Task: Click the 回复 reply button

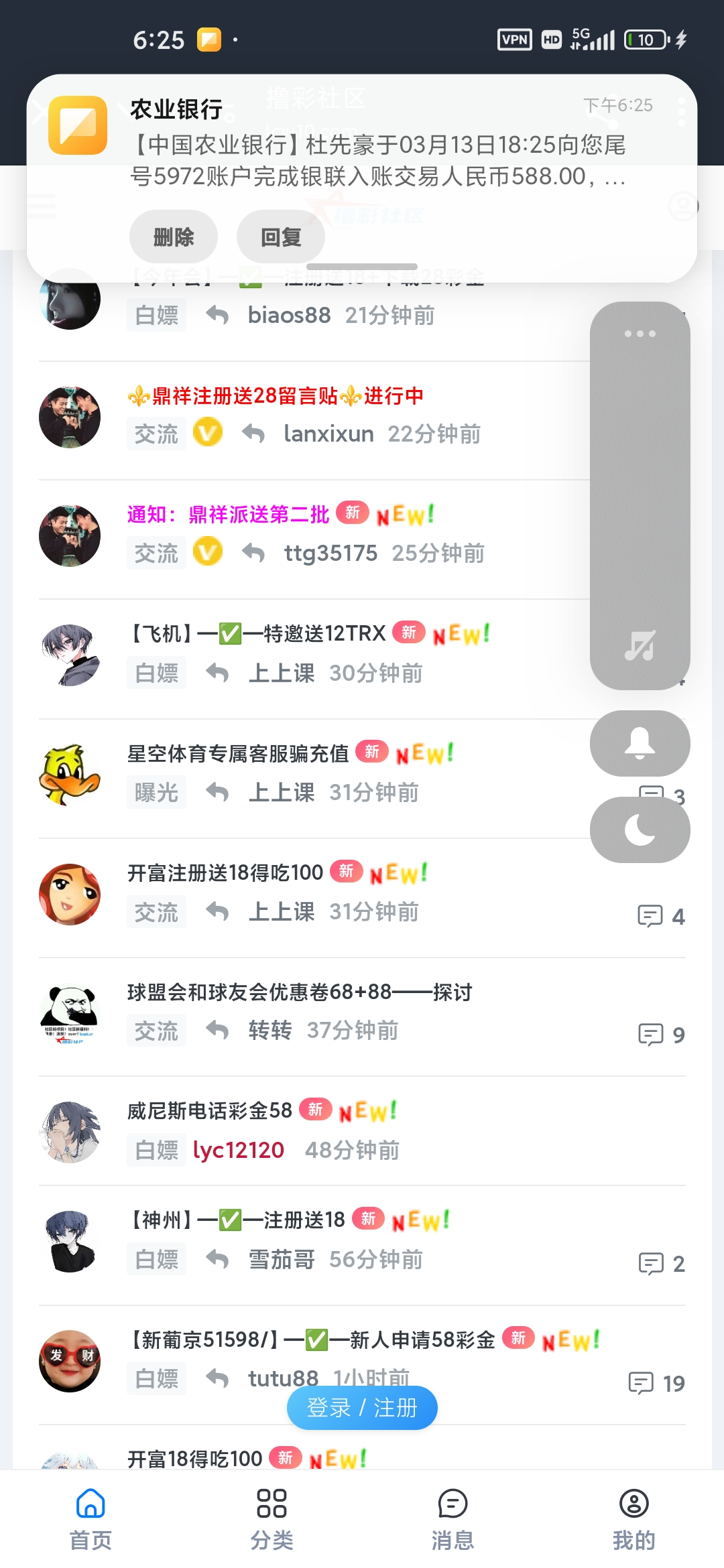Action: coord(280,236)
